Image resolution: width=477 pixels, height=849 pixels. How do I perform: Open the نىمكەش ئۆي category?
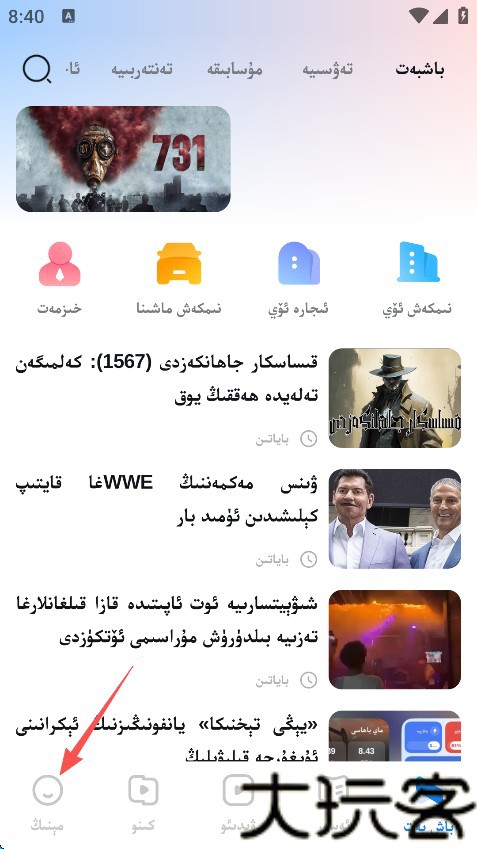[x=417, y=278]
